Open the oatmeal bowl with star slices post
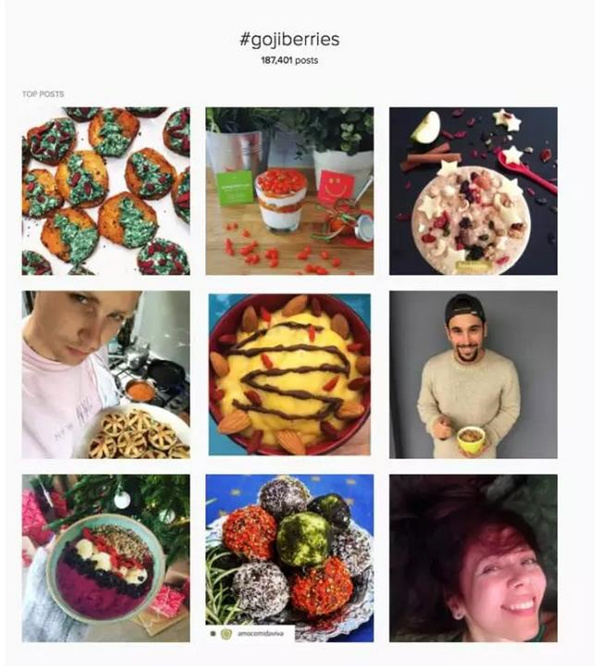Screen dimensions: 600x666 pyautogui.click(x=473, y=191)
